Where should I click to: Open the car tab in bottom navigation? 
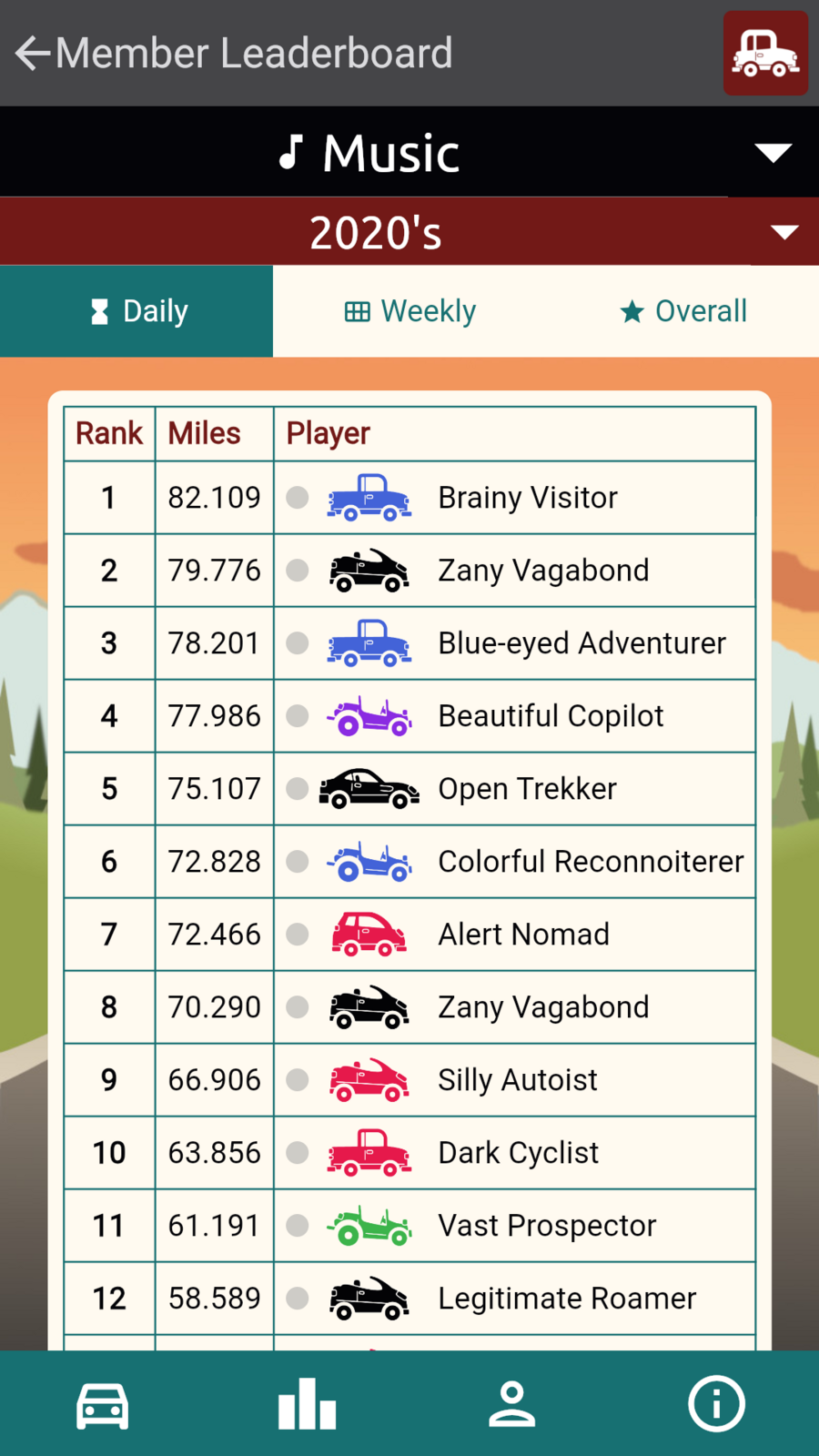[x=102, y=1403]
